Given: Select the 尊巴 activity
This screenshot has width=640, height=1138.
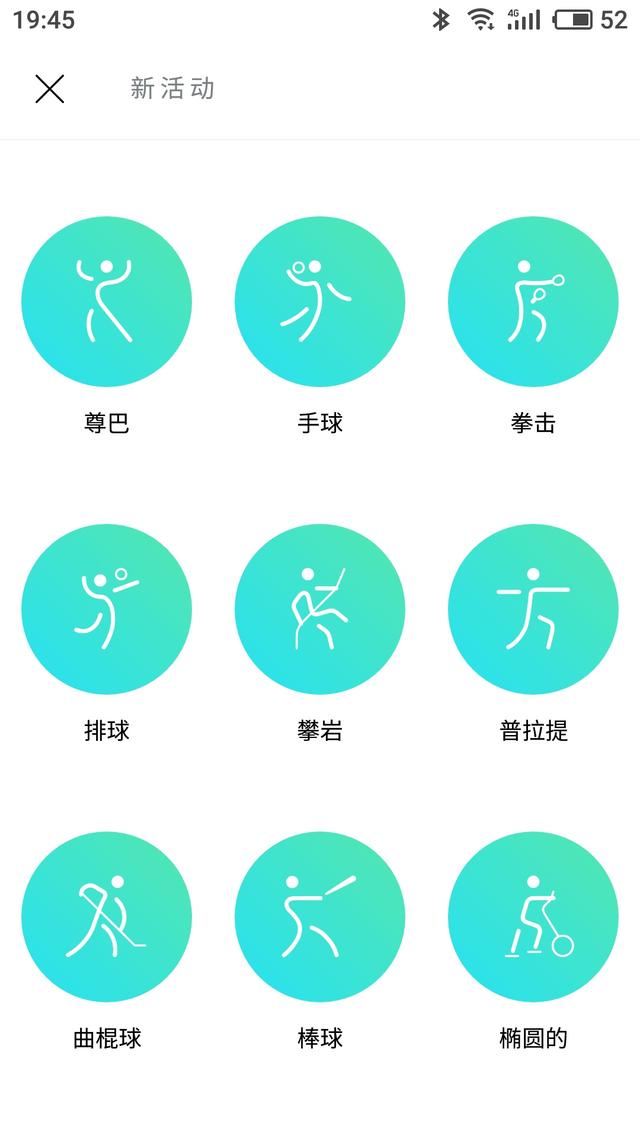Looking at the screenshot, I should pos(107,301).
